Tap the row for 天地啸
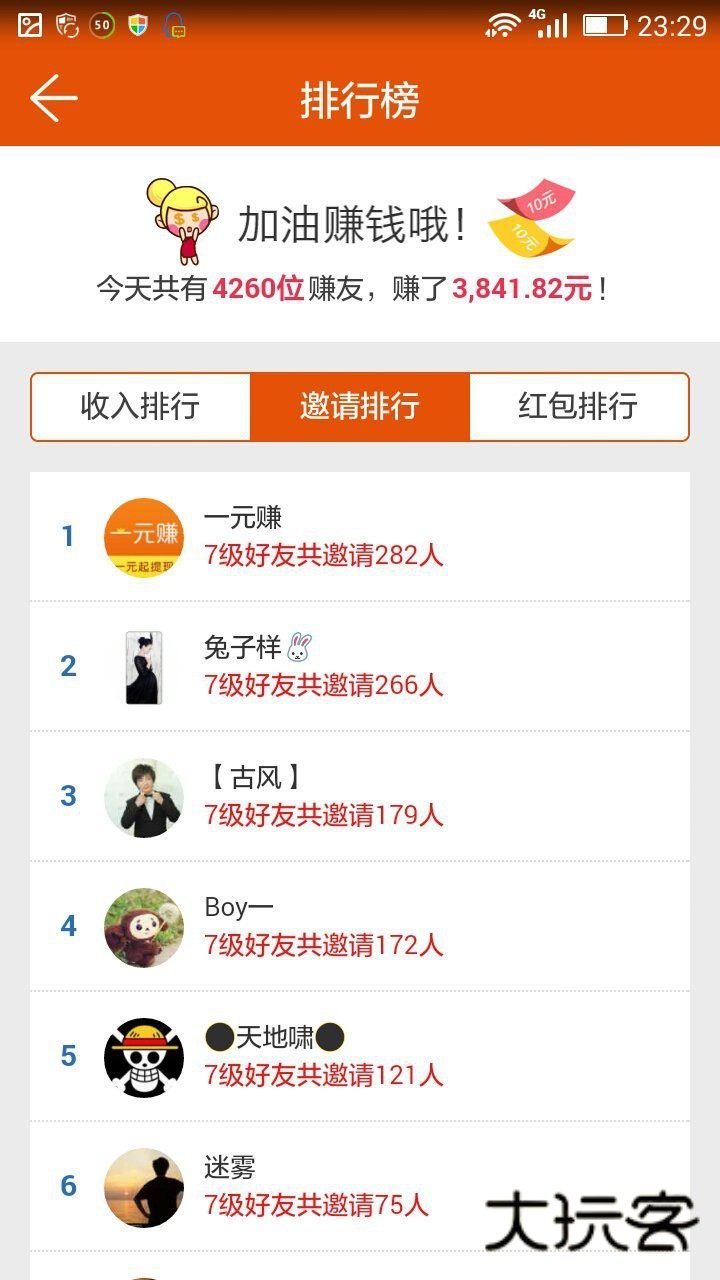 tap(360, 1056)
